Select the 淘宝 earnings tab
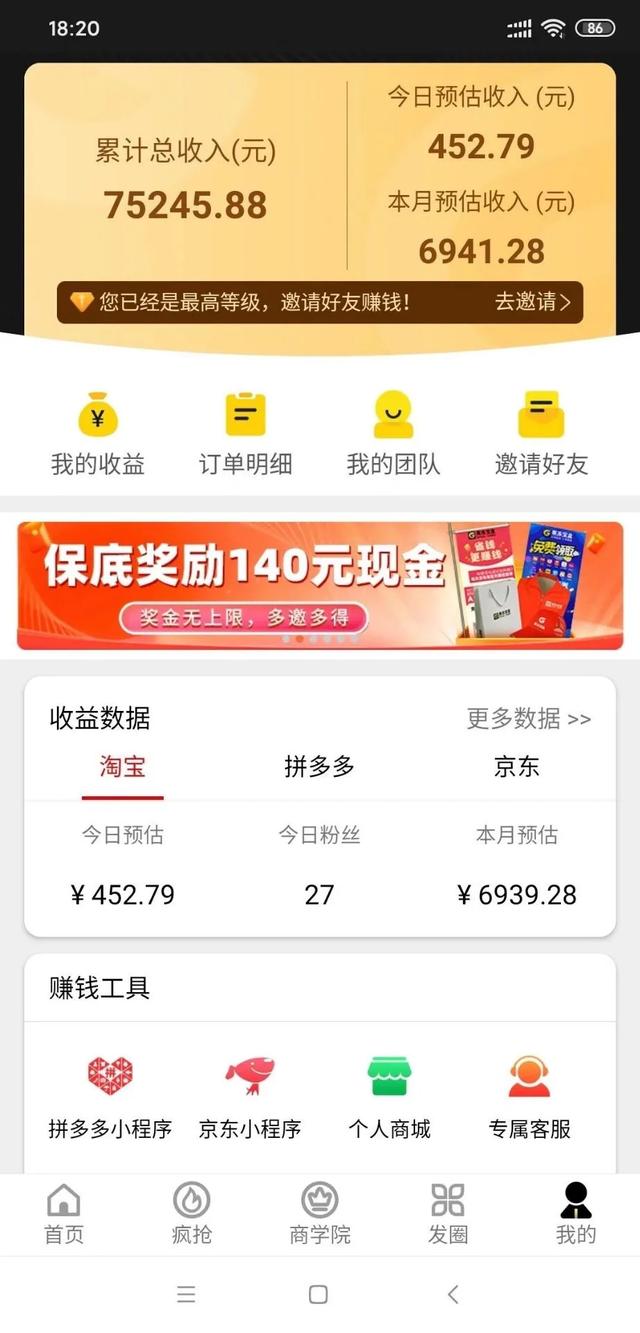 tap(122, 767)
